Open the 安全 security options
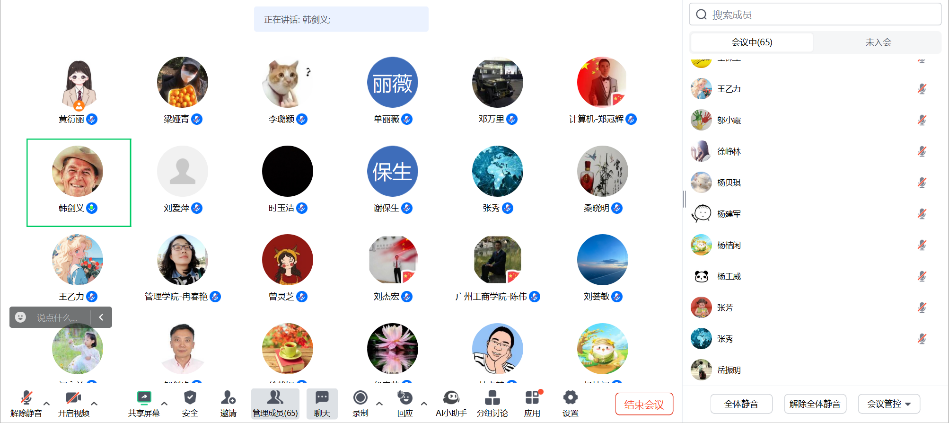The image size is (950, 424). click(190, 402)
